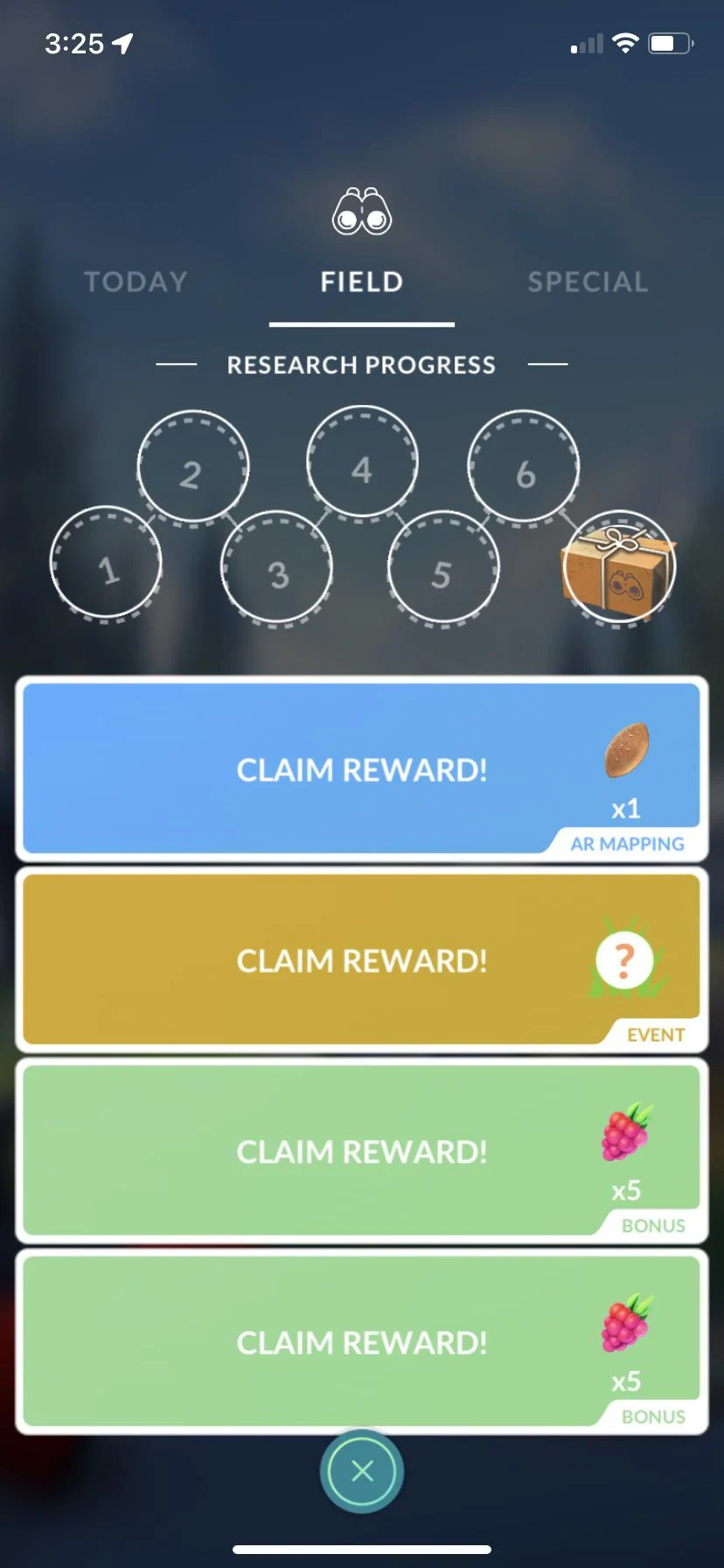Tap the mystery Pokémon encounter icon on Event card
The width and height of the screenshot is (724, 1568).
626,960
